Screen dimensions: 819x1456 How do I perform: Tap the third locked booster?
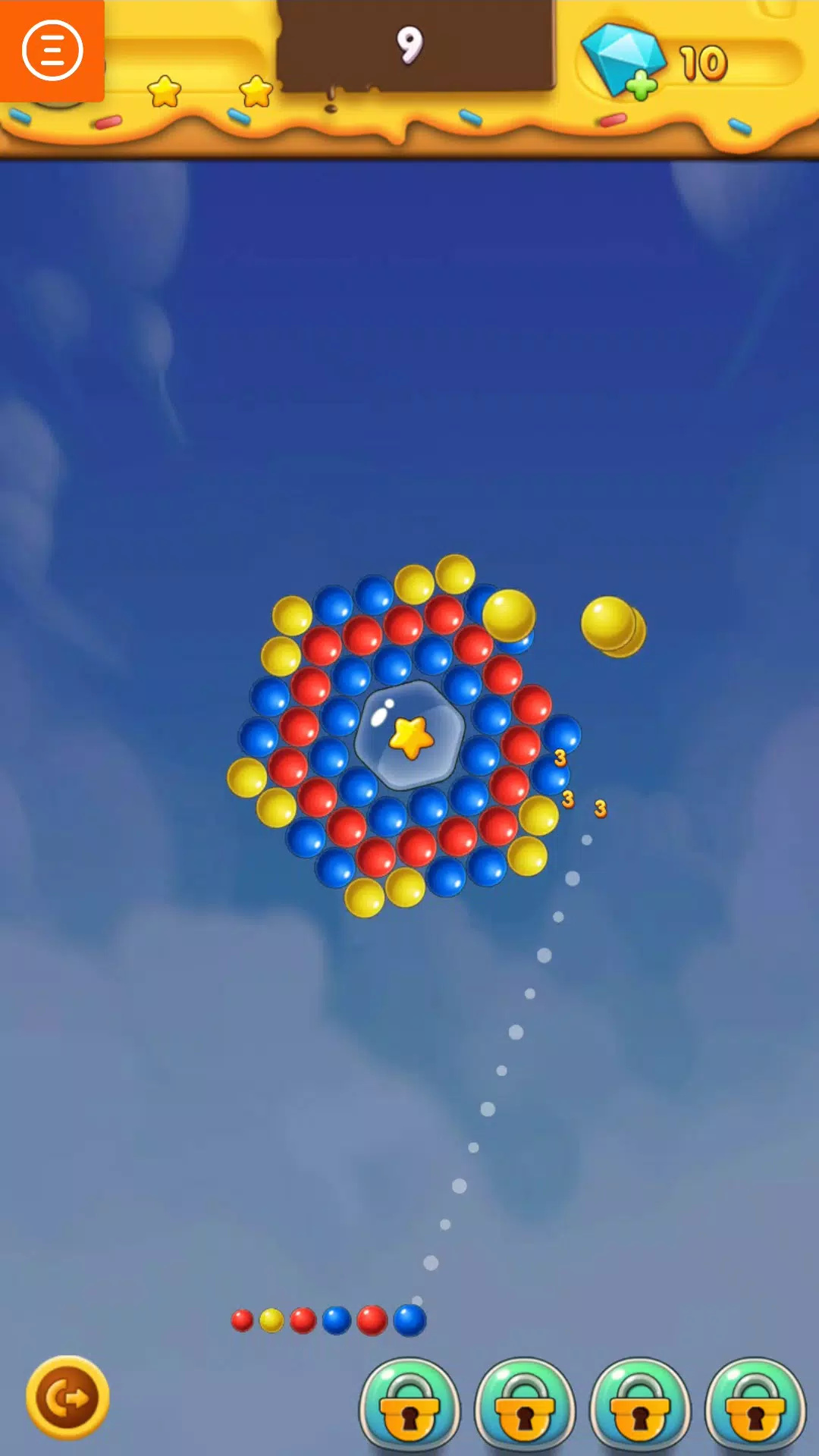(640, 1404)
